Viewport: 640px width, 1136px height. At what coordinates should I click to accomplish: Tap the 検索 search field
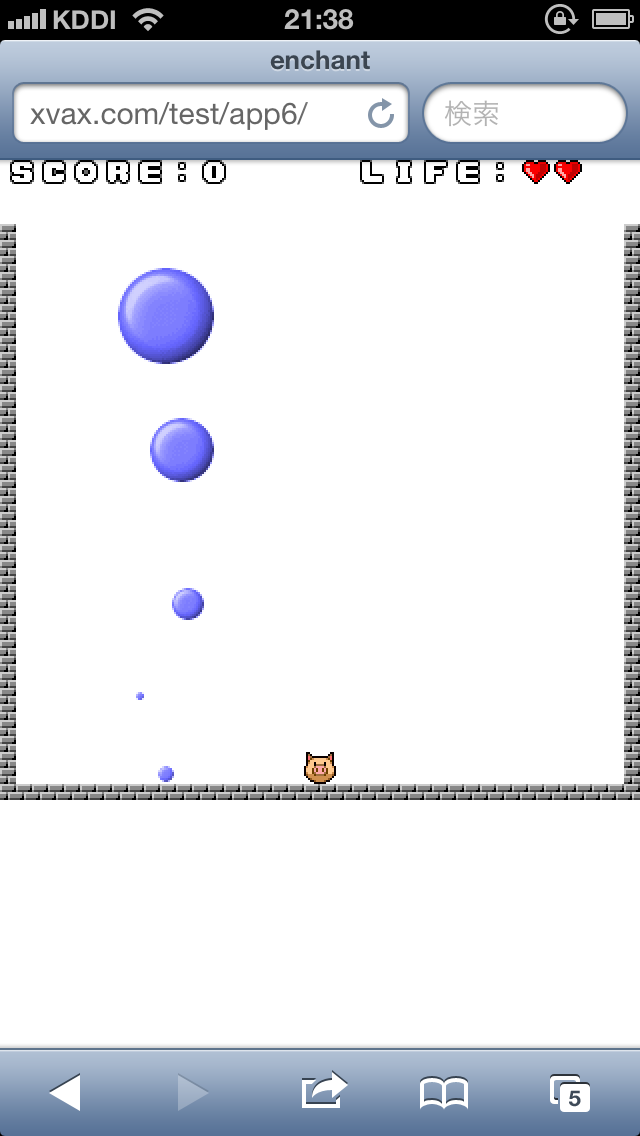pos(525,114)
